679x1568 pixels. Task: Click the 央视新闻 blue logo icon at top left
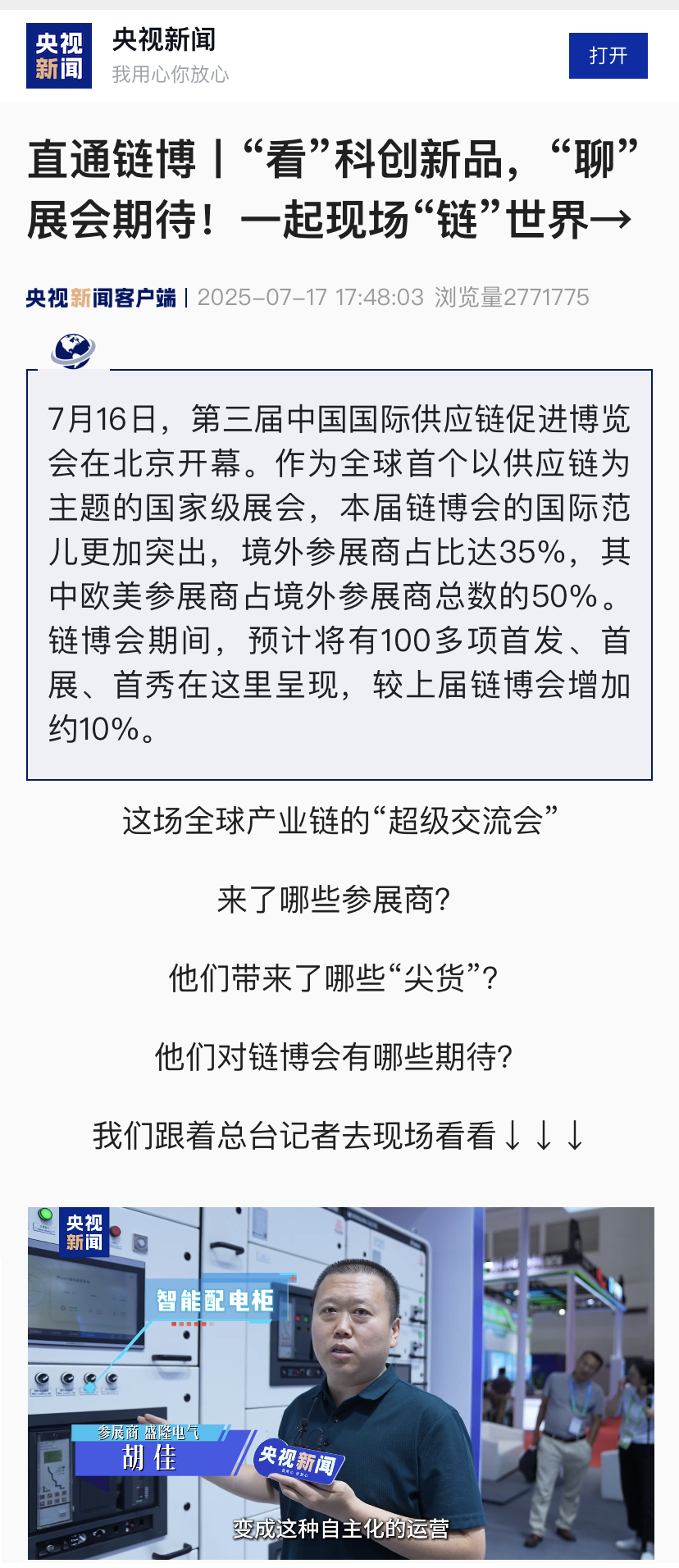click(x=60, y=57)
